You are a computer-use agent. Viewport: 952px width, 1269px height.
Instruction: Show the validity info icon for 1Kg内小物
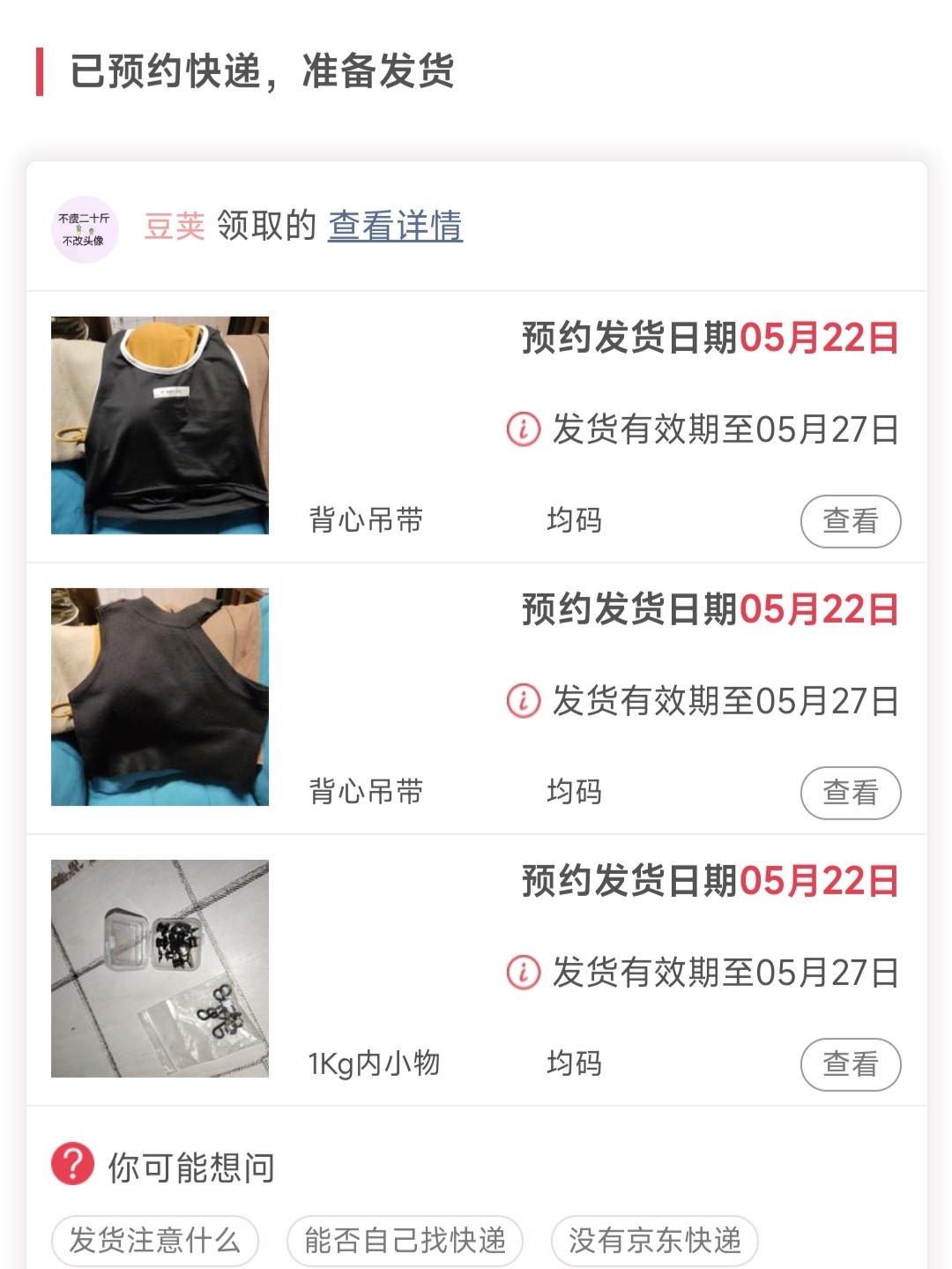click(523, 973)
